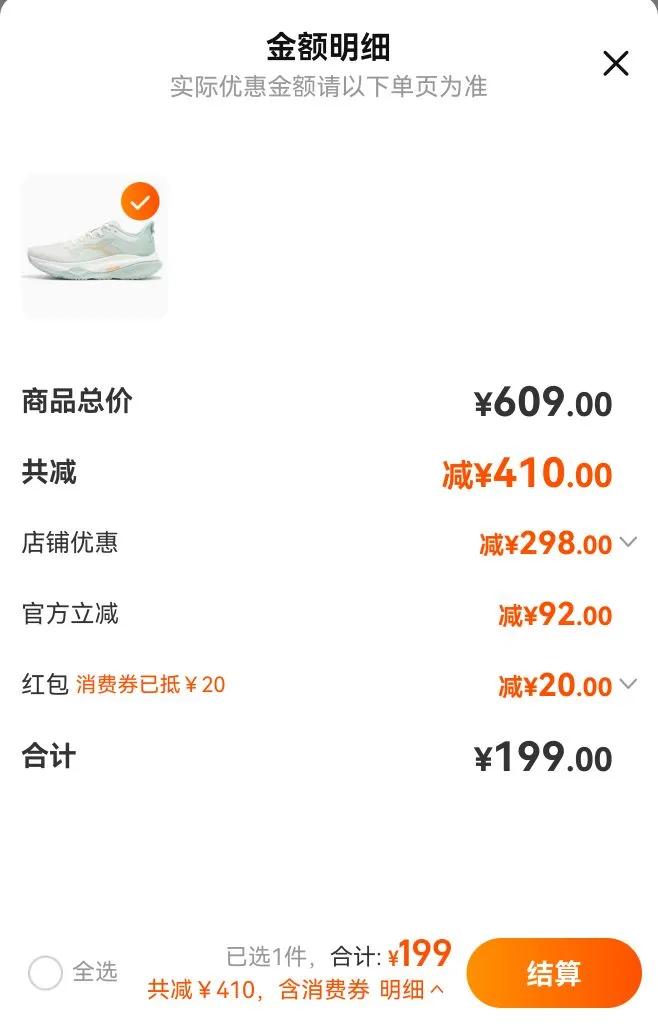
Task: Close the 金额明细 panel
Action: pos(615,64)
